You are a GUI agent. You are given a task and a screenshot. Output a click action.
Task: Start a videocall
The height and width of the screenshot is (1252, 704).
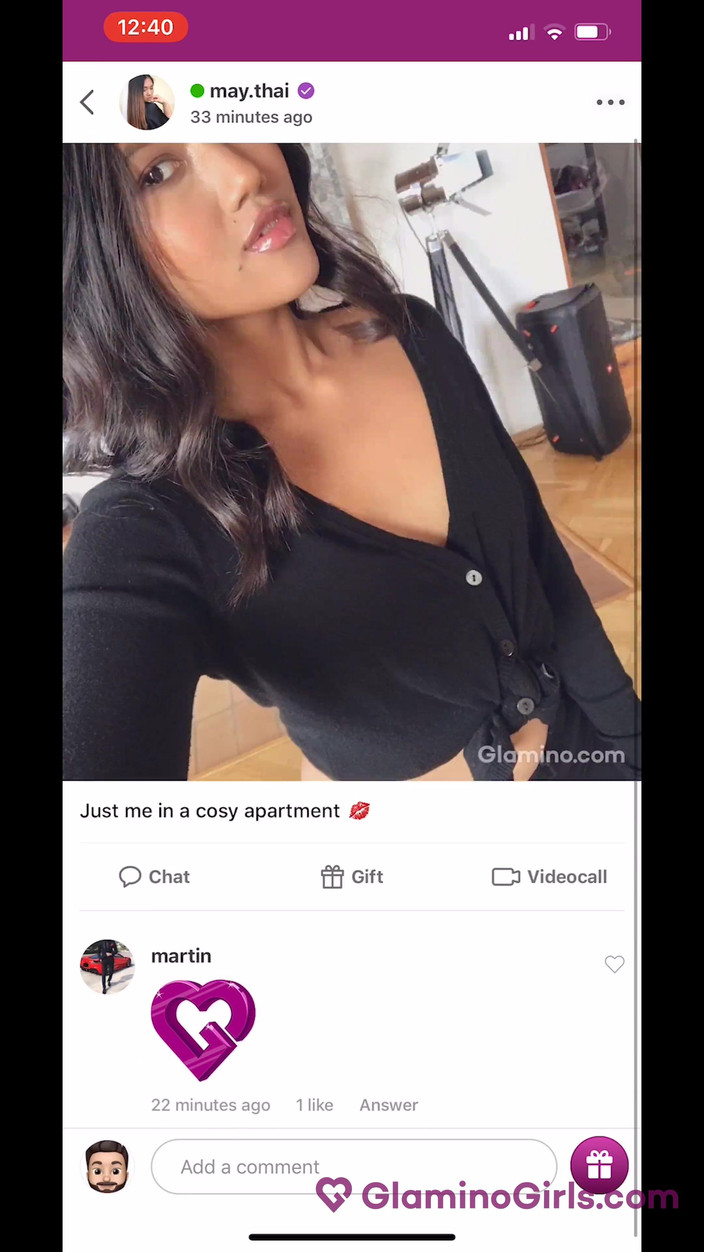click(549, 877)
